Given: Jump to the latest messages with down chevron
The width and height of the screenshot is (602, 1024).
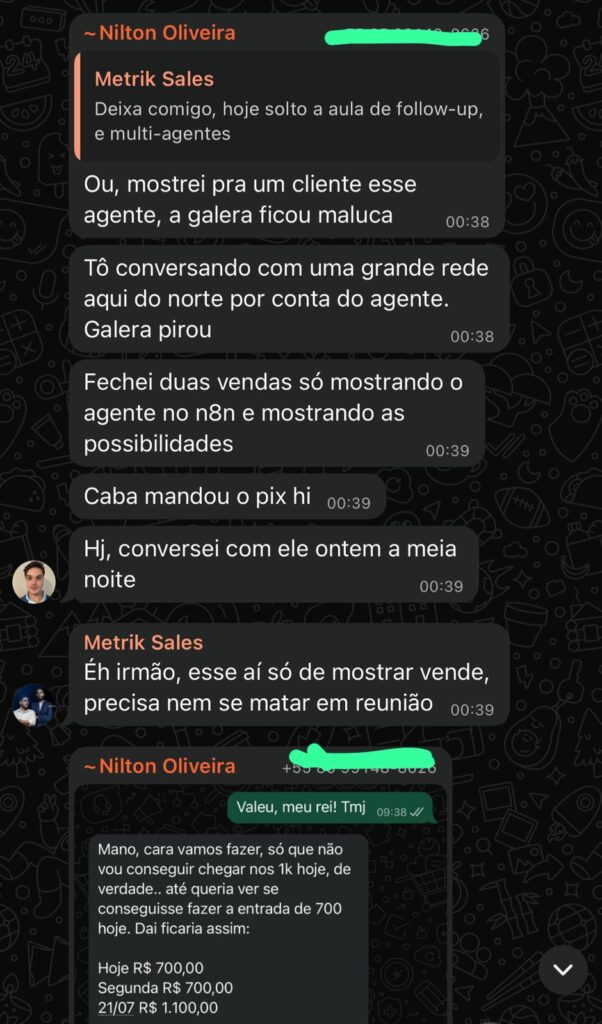Looking at the screenshot, I should [562, 969].
